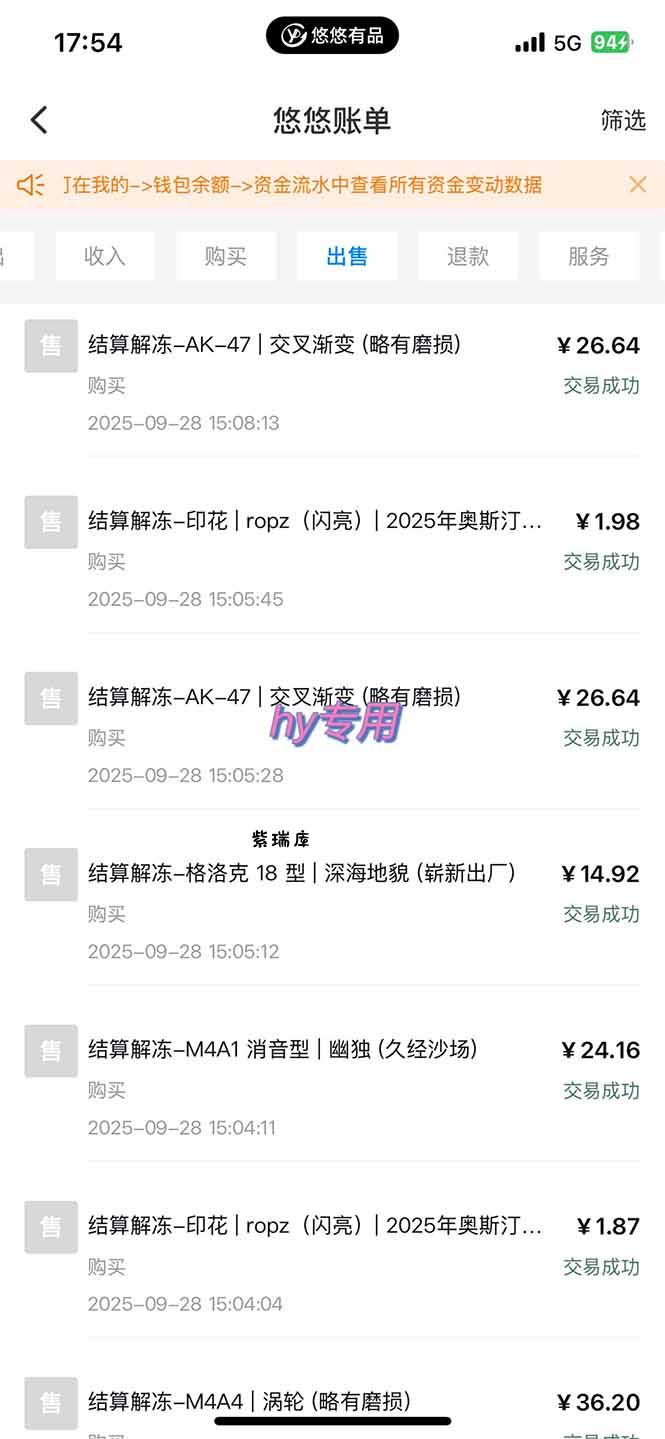Switch to the 退款 tab
This screenshot has height=1439, width=665.
pos(468,256)
